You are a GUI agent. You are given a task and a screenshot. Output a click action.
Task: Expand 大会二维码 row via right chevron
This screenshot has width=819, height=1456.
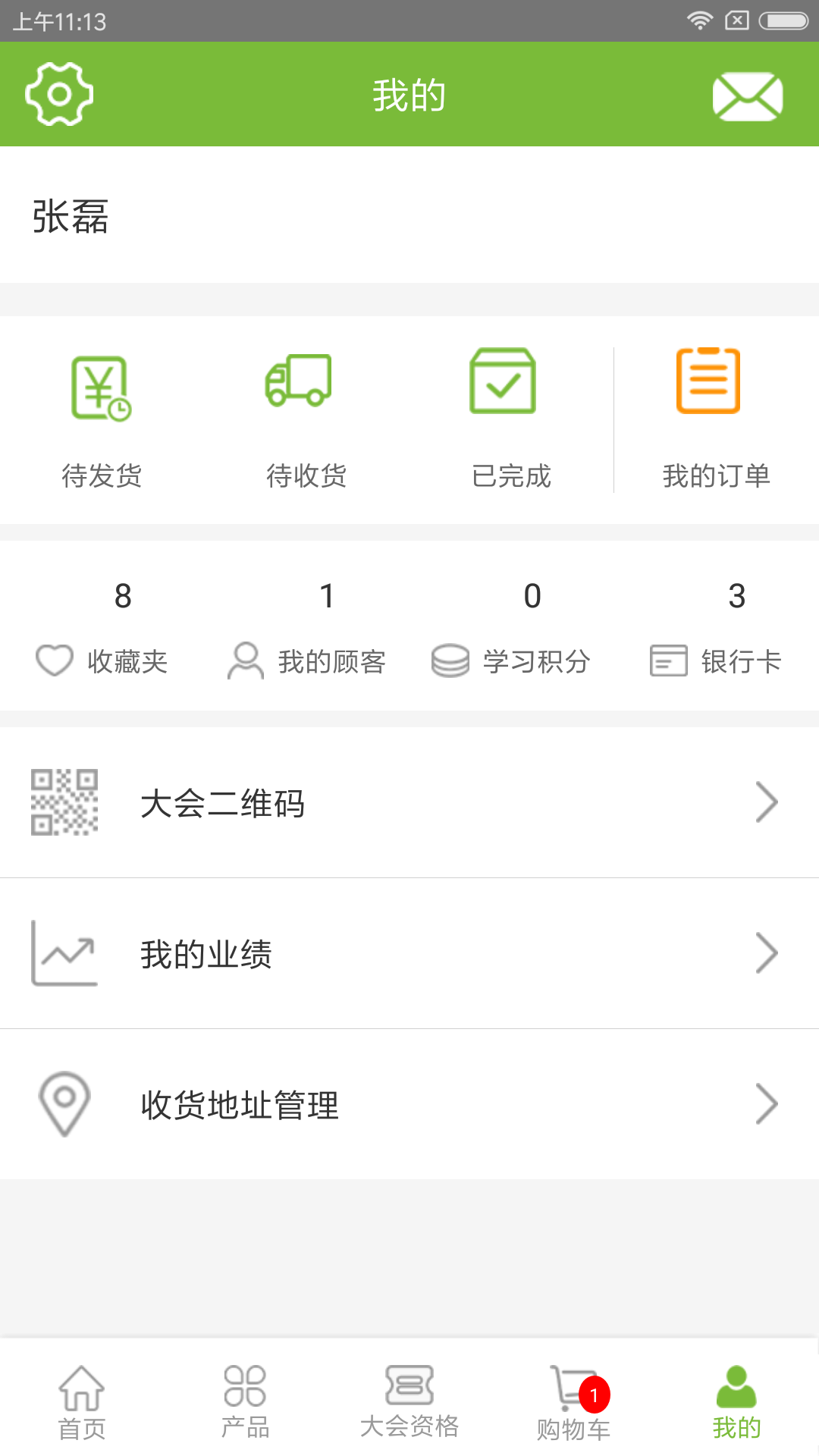(766, 802)
